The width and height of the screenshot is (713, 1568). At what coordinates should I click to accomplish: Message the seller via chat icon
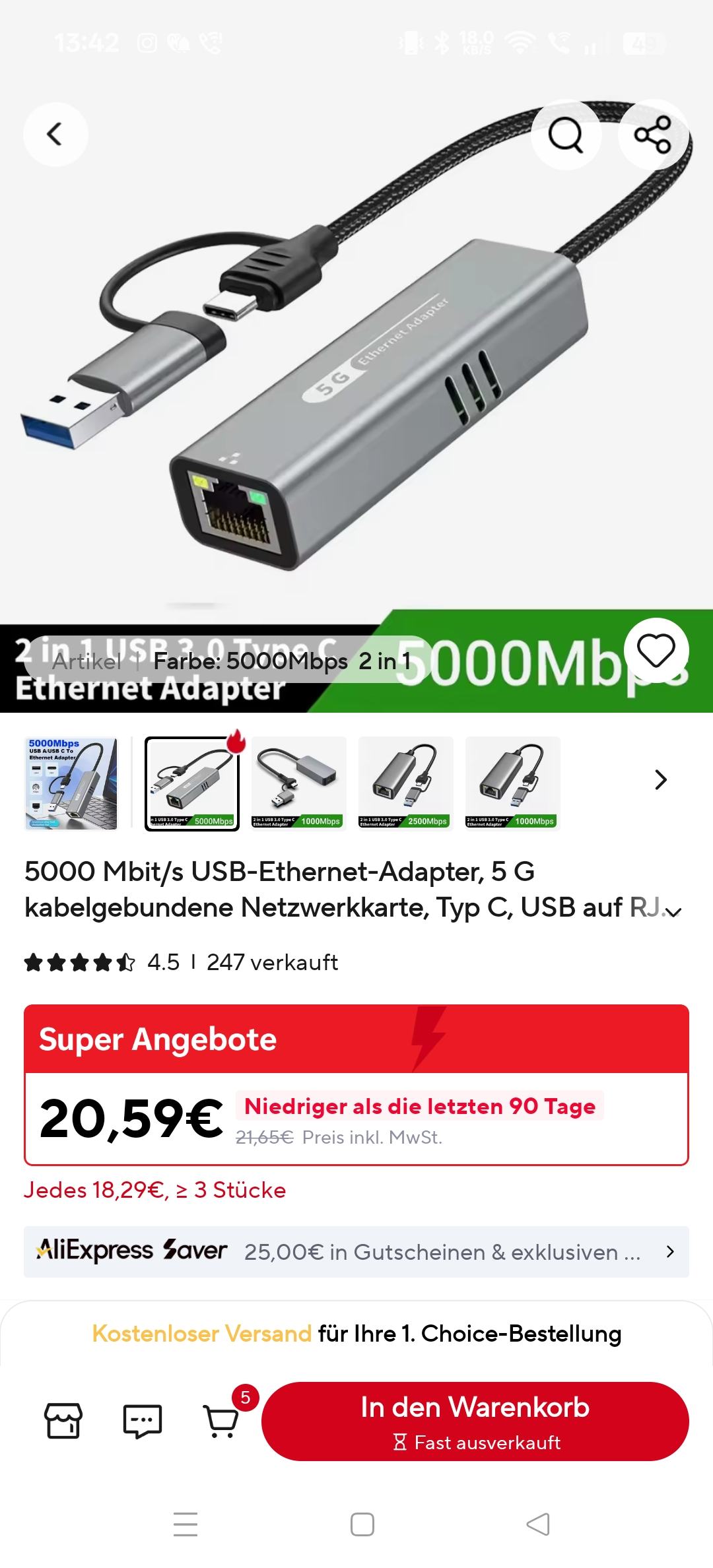[143, 1421]
